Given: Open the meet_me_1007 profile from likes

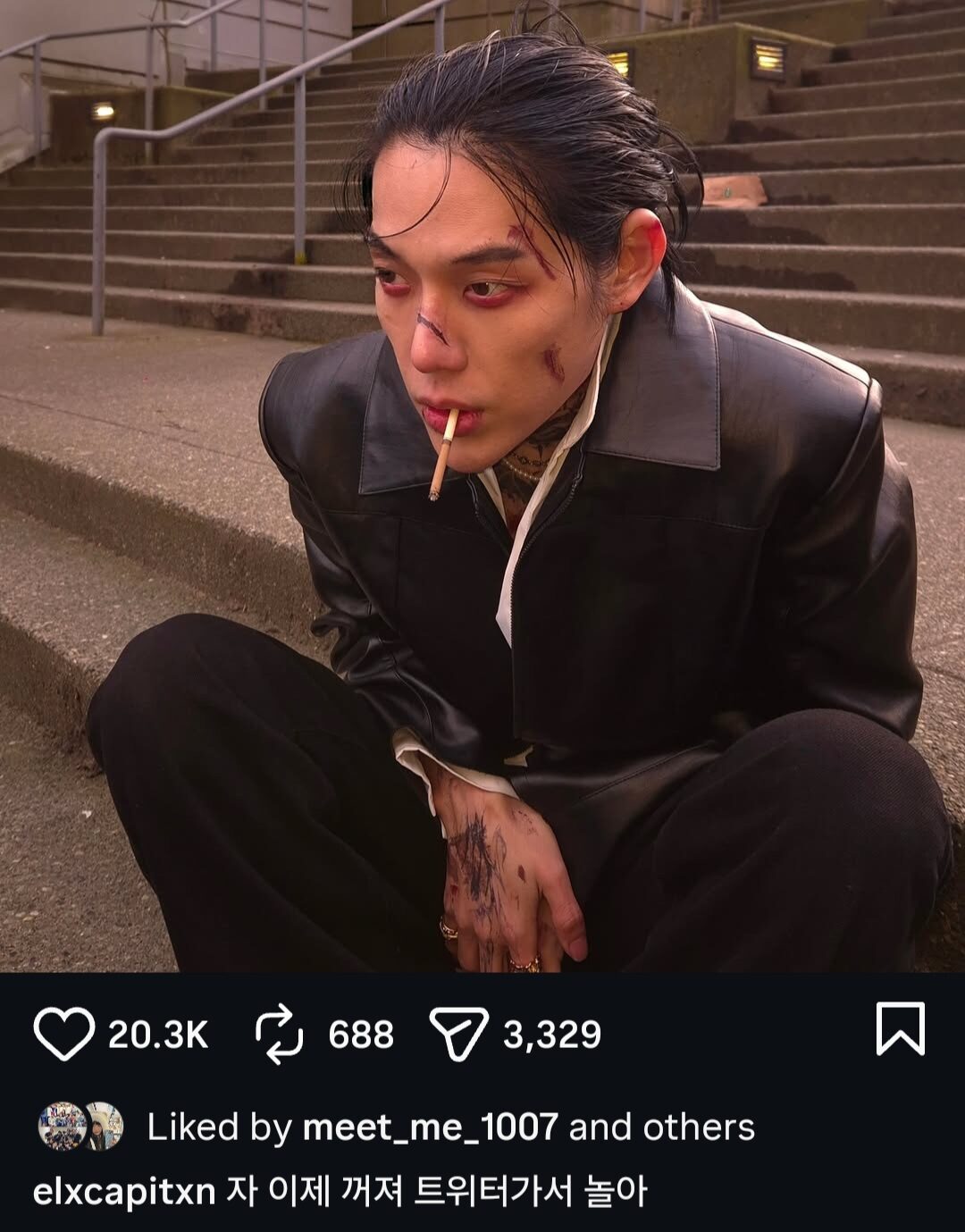Looking at the screenshot, I should [430, 1127].
